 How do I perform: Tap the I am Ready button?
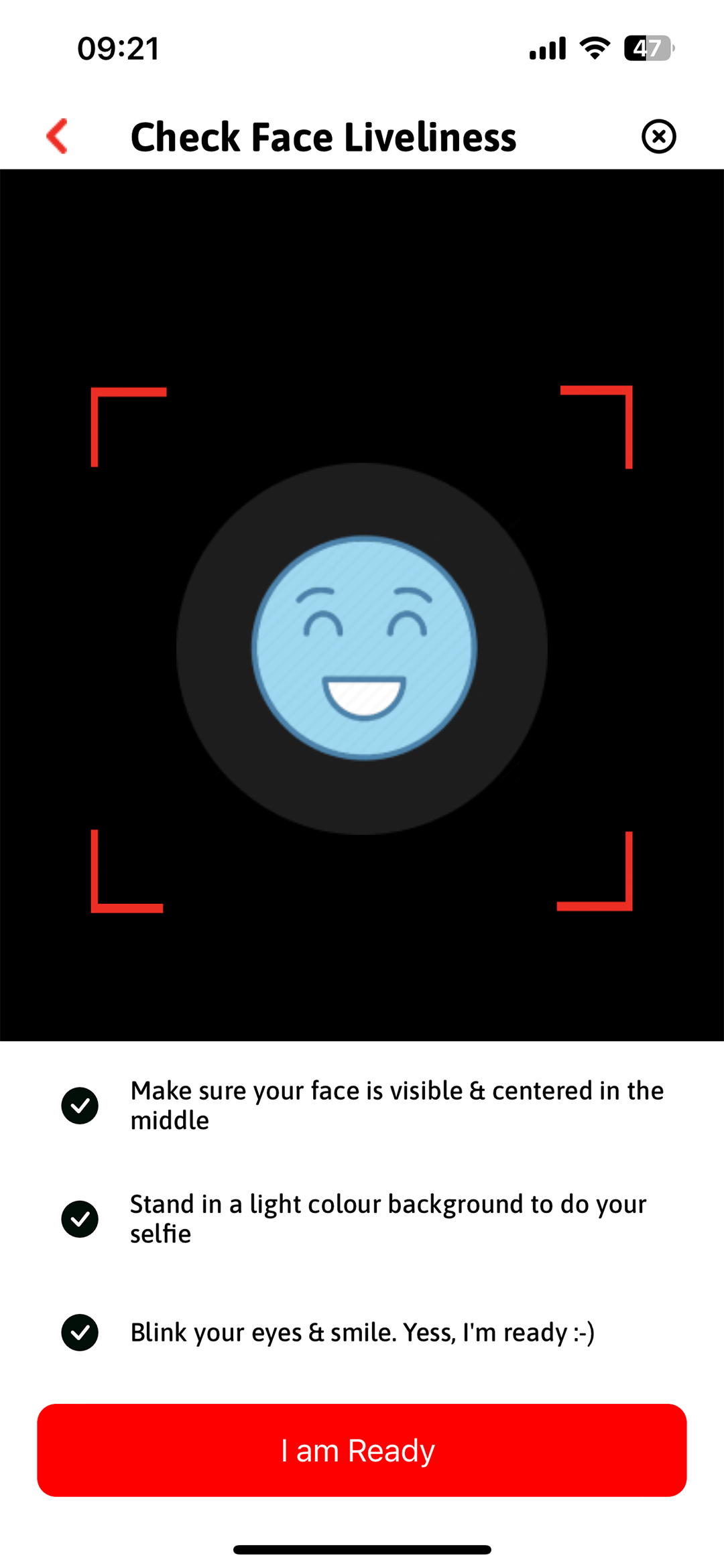pyautogui.click(x=362, y=1450)
